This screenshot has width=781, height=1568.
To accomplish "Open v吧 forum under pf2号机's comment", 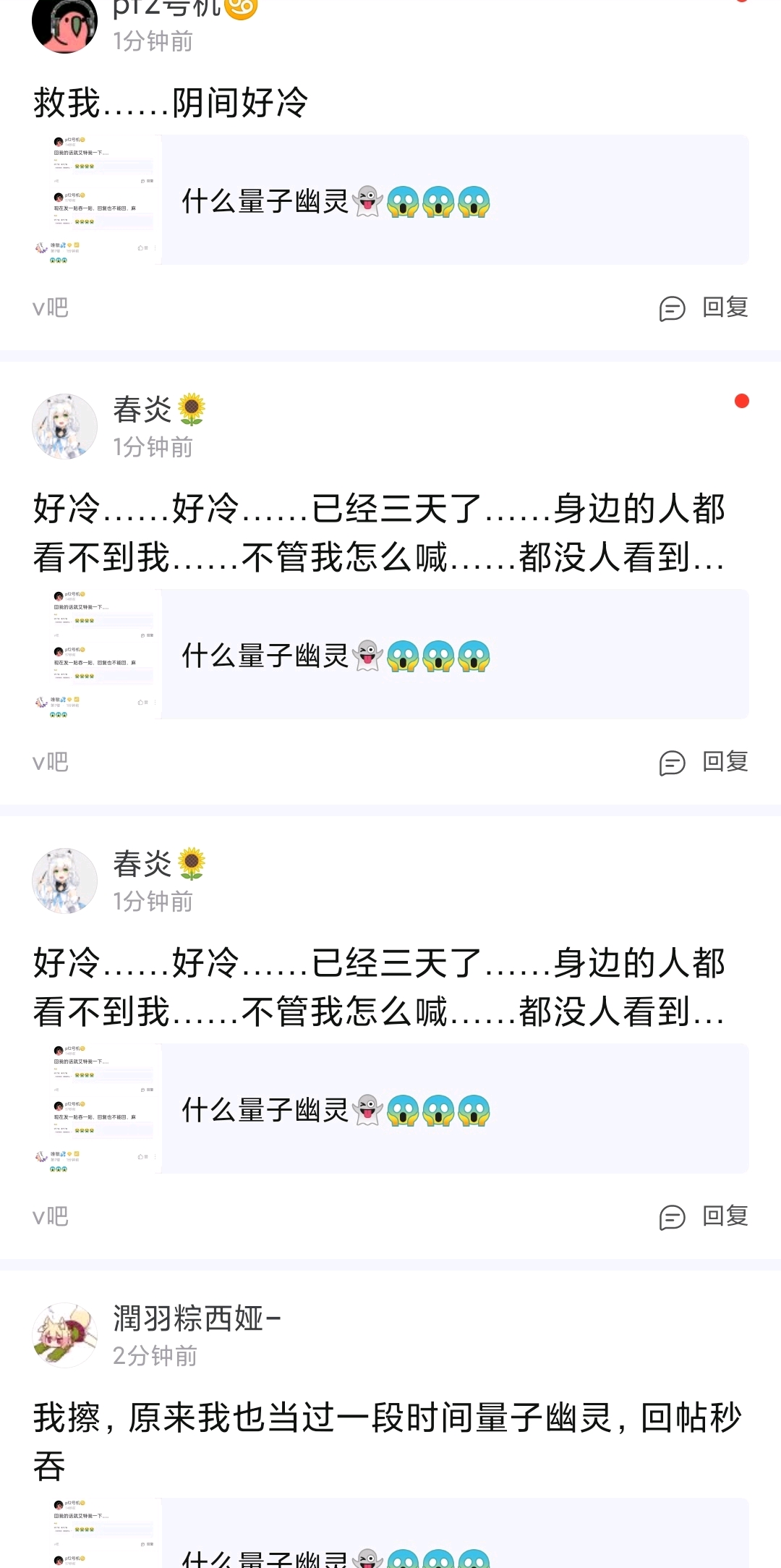I will (51, 308).
